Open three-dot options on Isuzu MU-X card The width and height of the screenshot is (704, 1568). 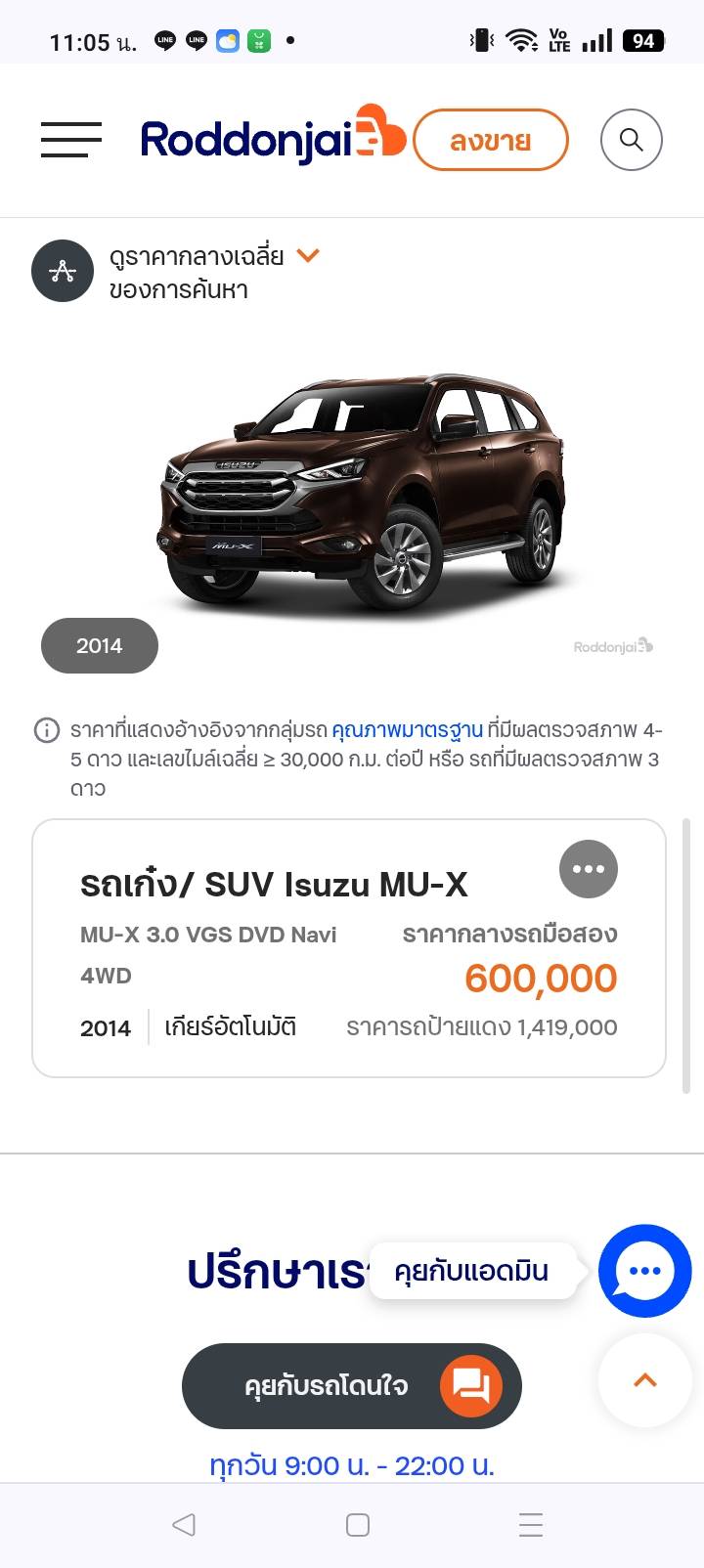[588, 868]
